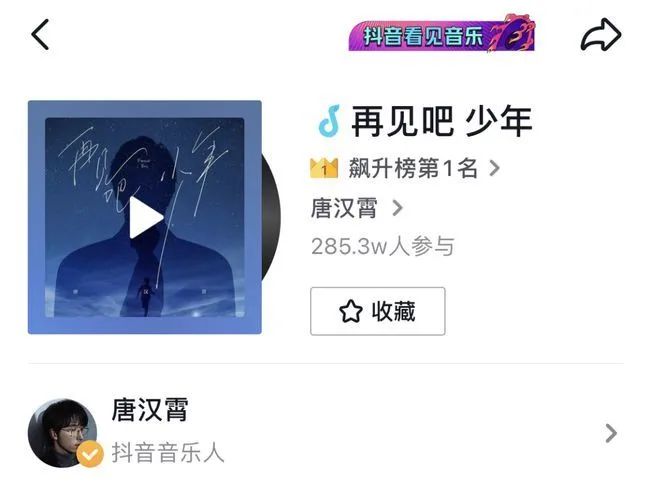The width and height of the screenshot is (650, 495).
Task: Go back using the top-left arrow
Action: (x=40, y=35)
